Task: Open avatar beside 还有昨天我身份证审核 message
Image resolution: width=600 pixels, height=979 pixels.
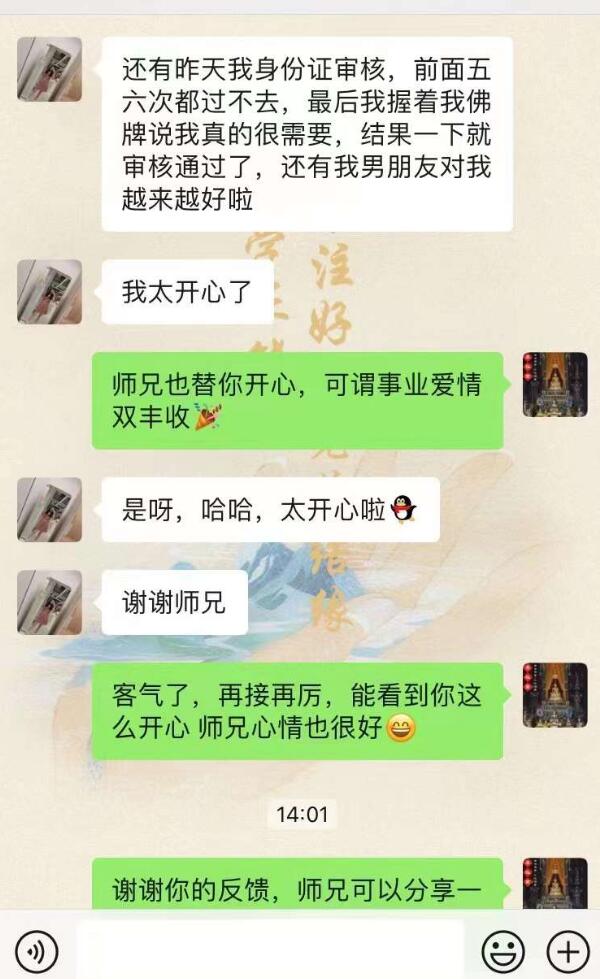Action: (49, 69)
